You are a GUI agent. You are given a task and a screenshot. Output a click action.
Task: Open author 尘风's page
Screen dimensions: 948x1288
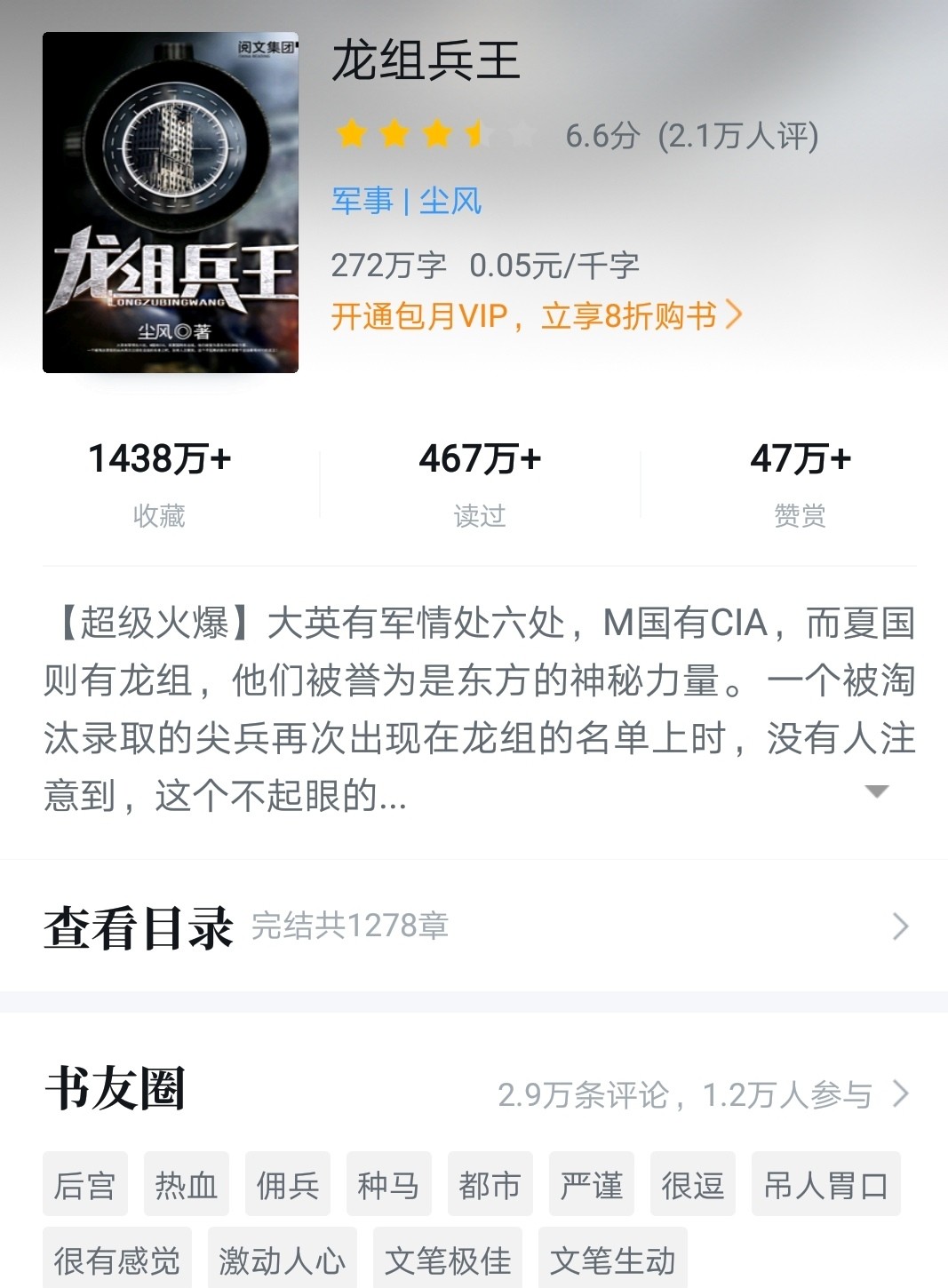click(450, 201)
